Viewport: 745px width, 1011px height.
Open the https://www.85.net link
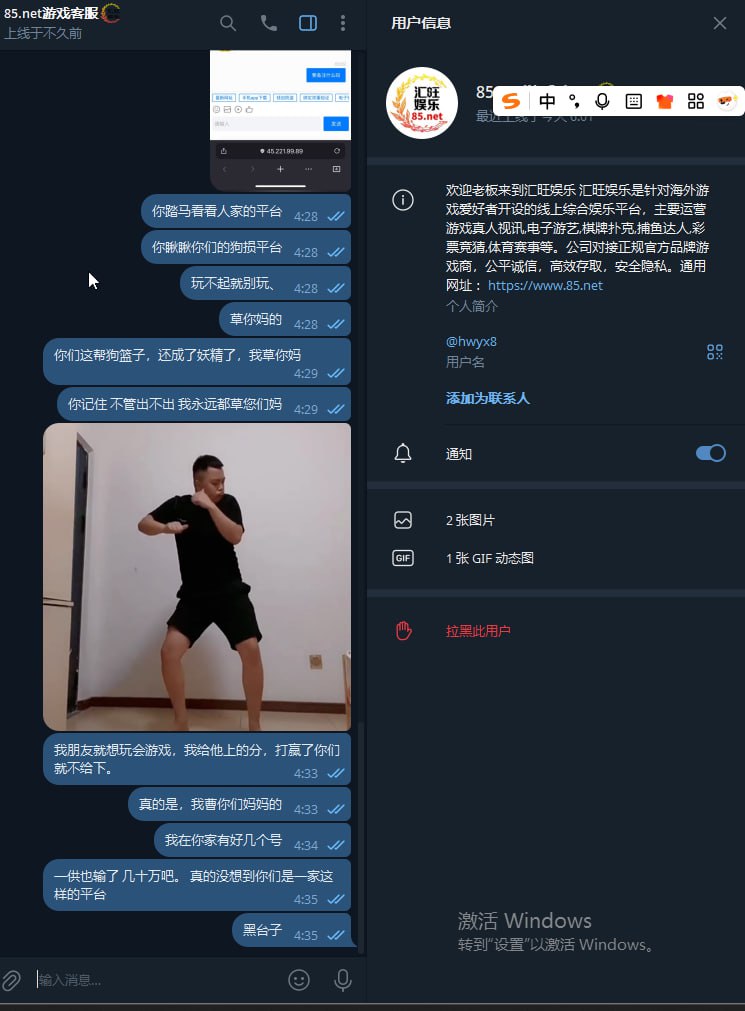point(545,286)
